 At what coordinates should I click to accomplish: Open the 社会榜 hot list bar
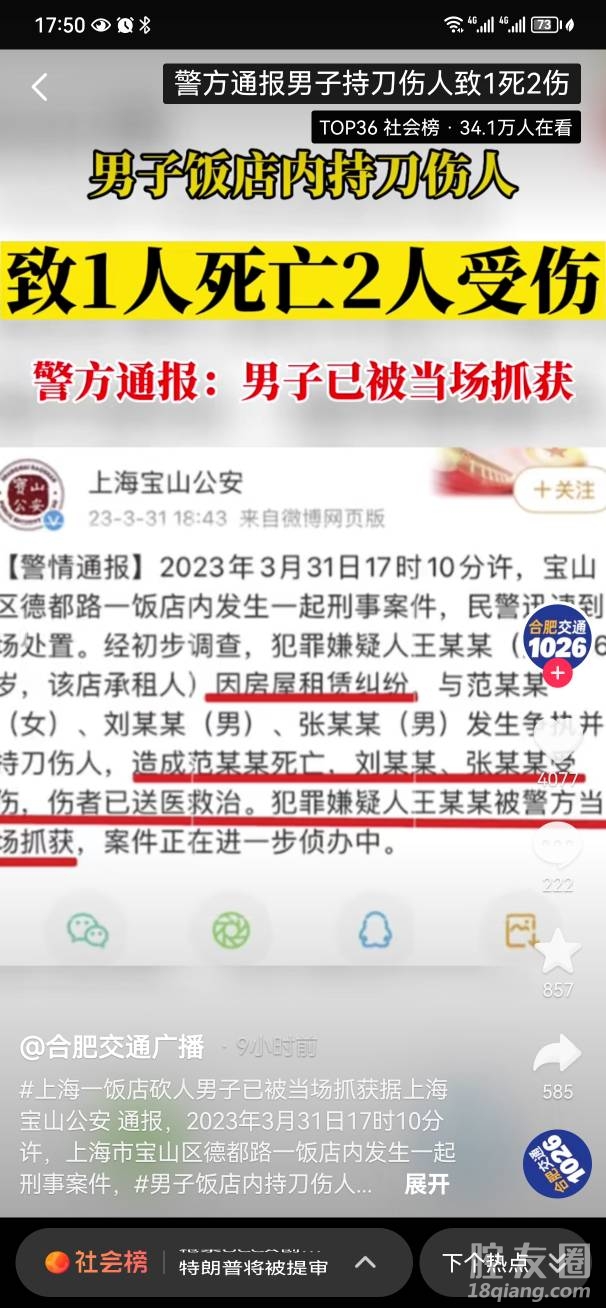coord(98,1262)
